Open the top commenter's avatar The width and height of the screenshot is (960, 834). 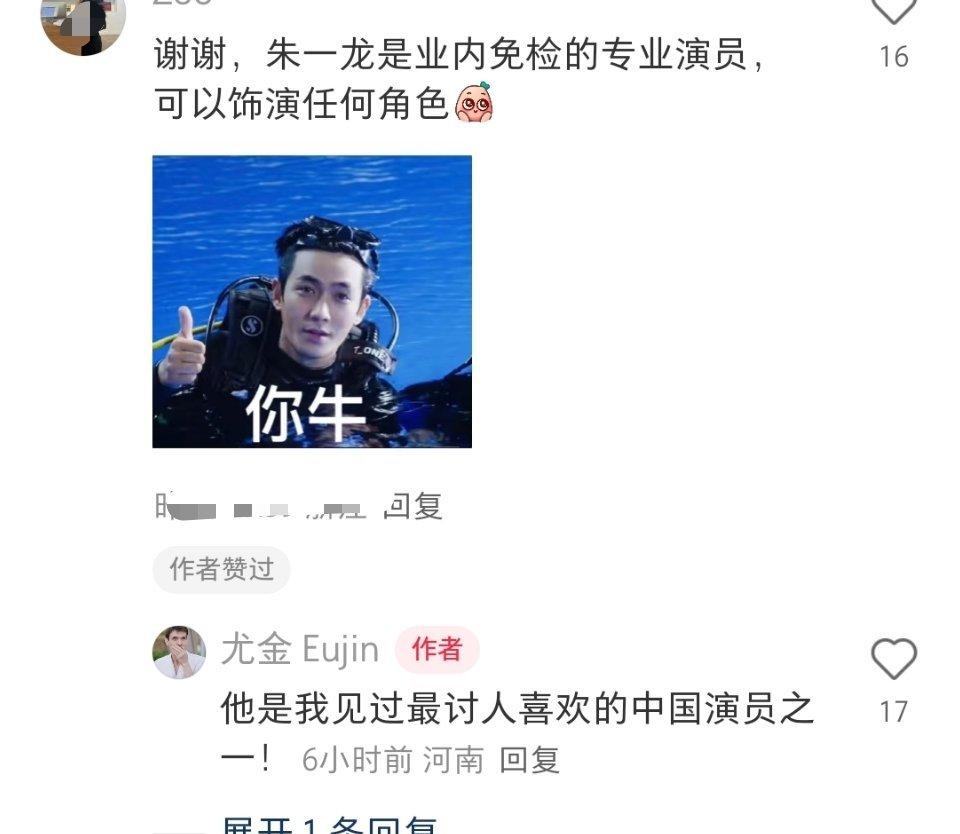(83, 22)
